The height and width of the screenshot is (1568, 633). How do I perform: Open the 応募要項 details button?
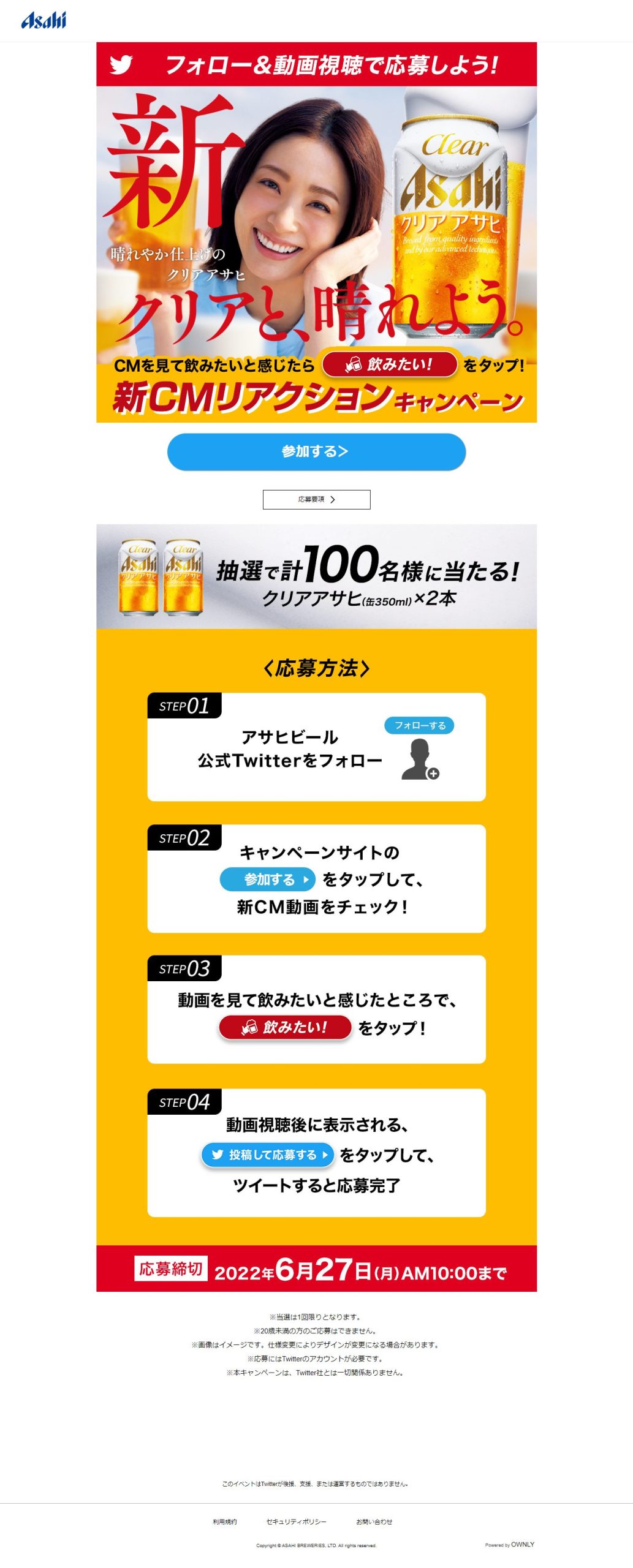click(316, 499)
